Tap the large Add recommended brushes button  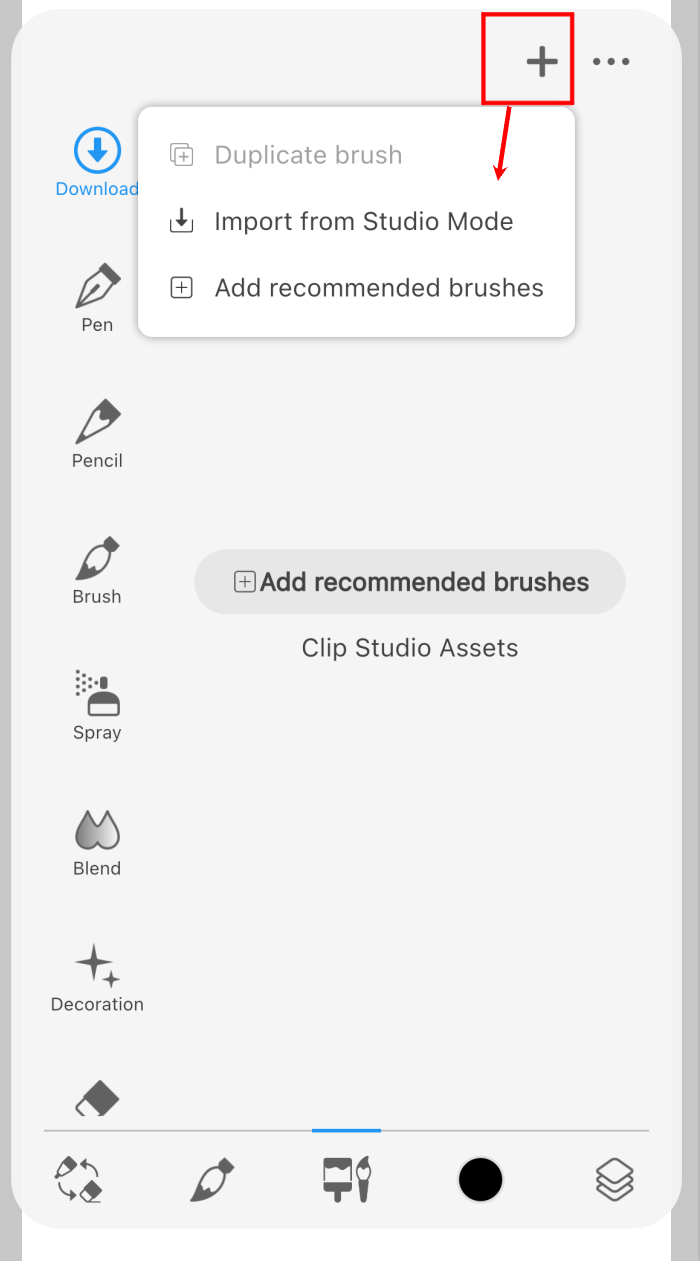tap(410, 582)
